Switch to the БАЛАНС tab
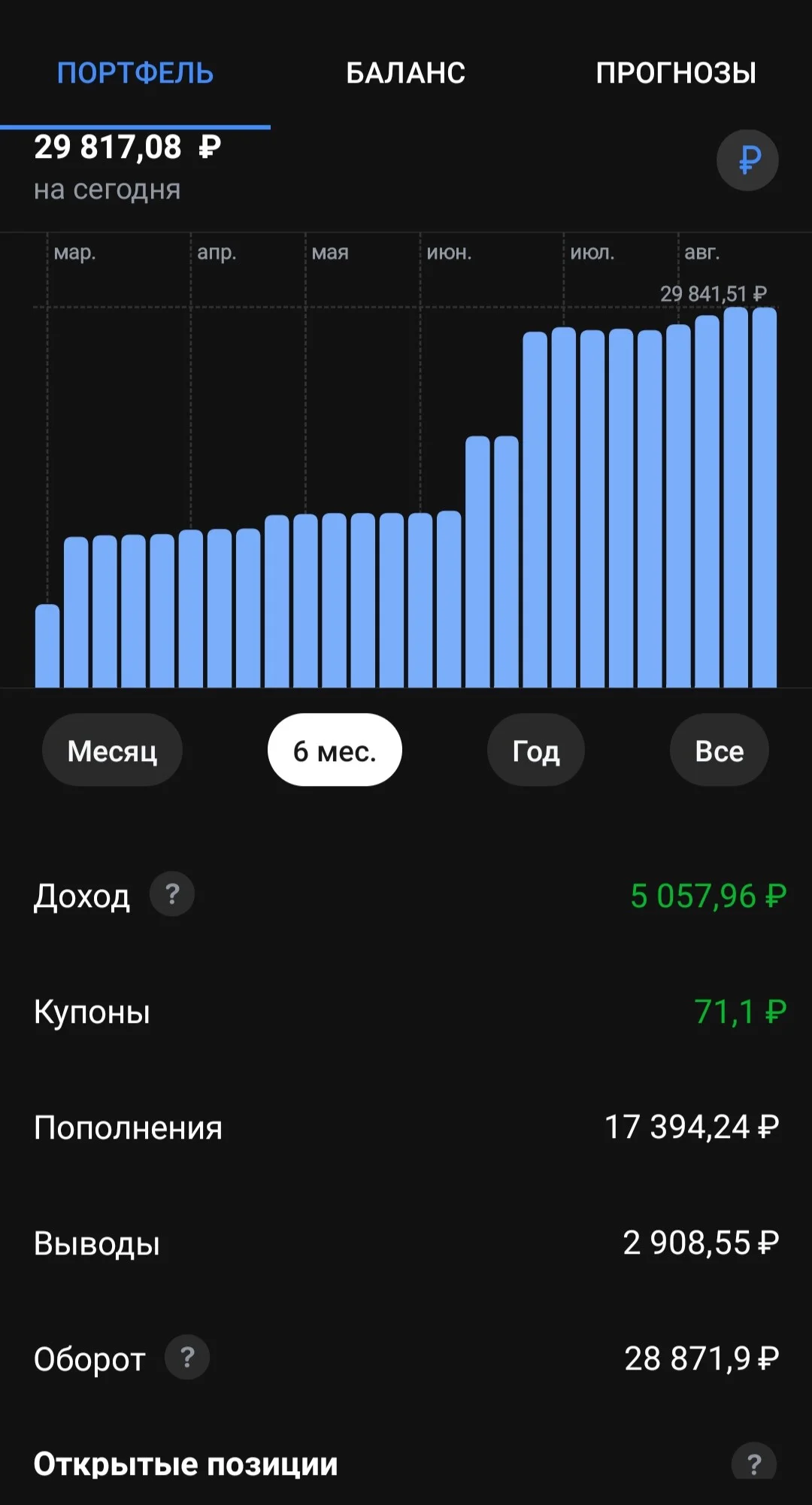Viewport: 812px width, 1505px height. click(405, 73)
